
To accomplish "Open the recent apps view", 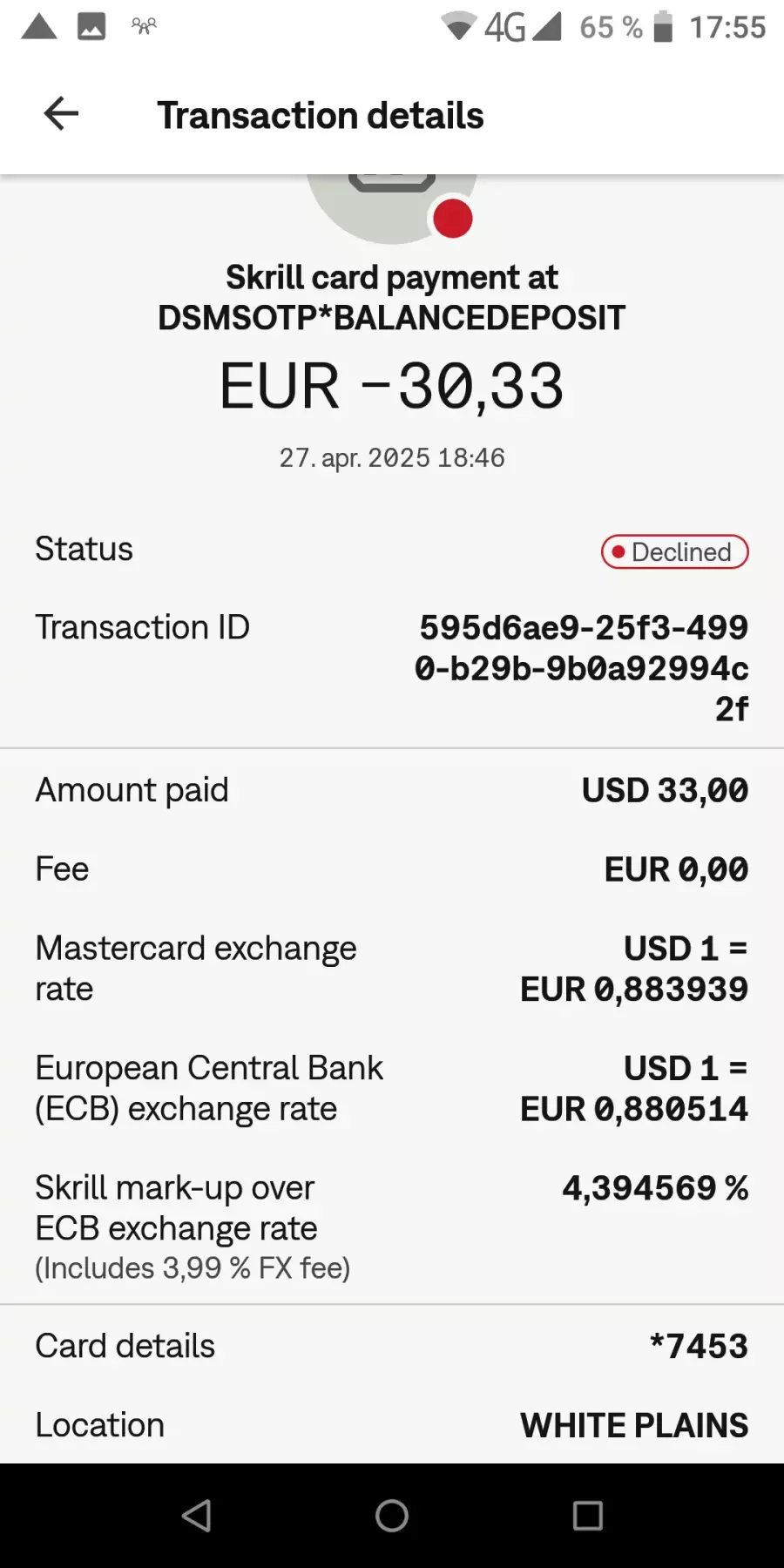I will click(x=588, y=1516).
